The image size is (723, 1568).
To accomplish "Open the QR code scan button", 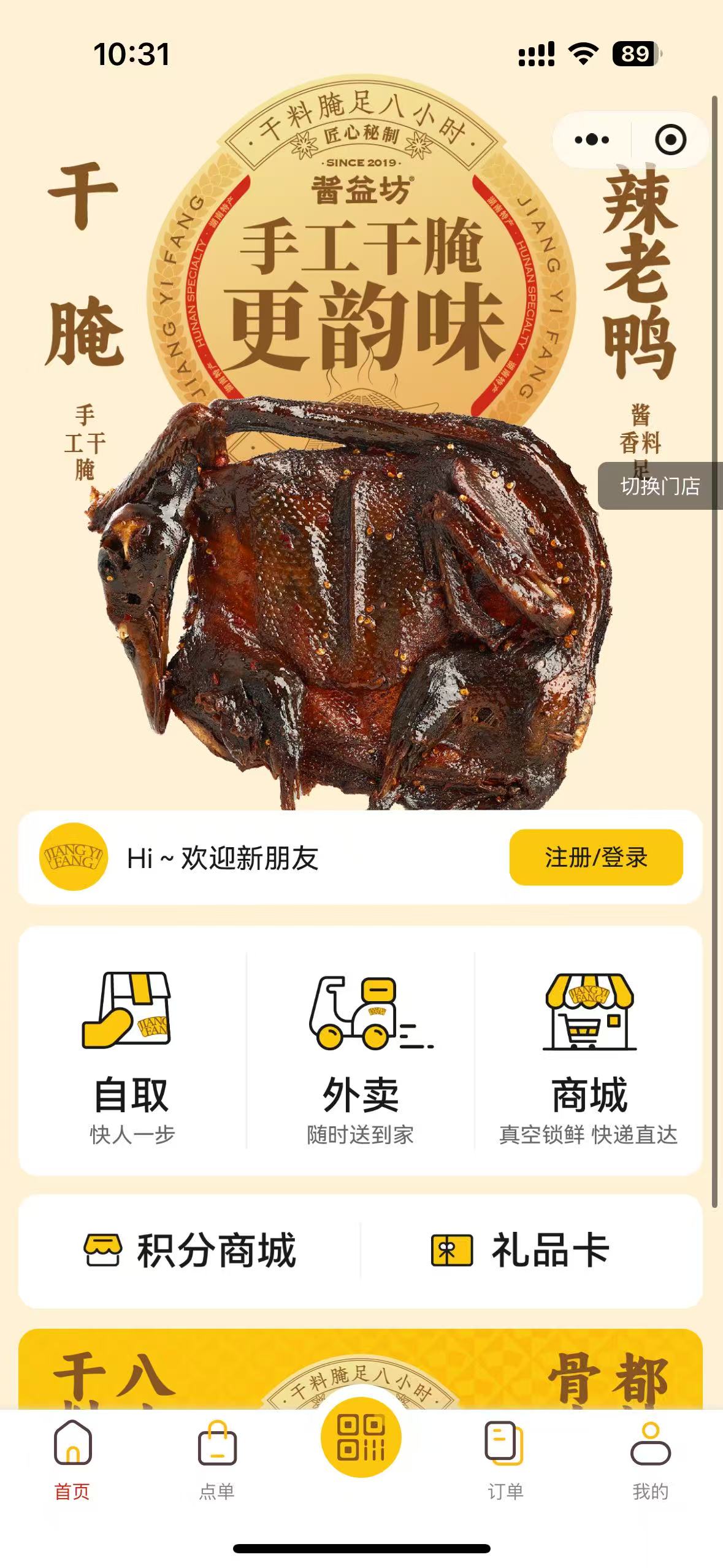I will [x=361, y=1437].
